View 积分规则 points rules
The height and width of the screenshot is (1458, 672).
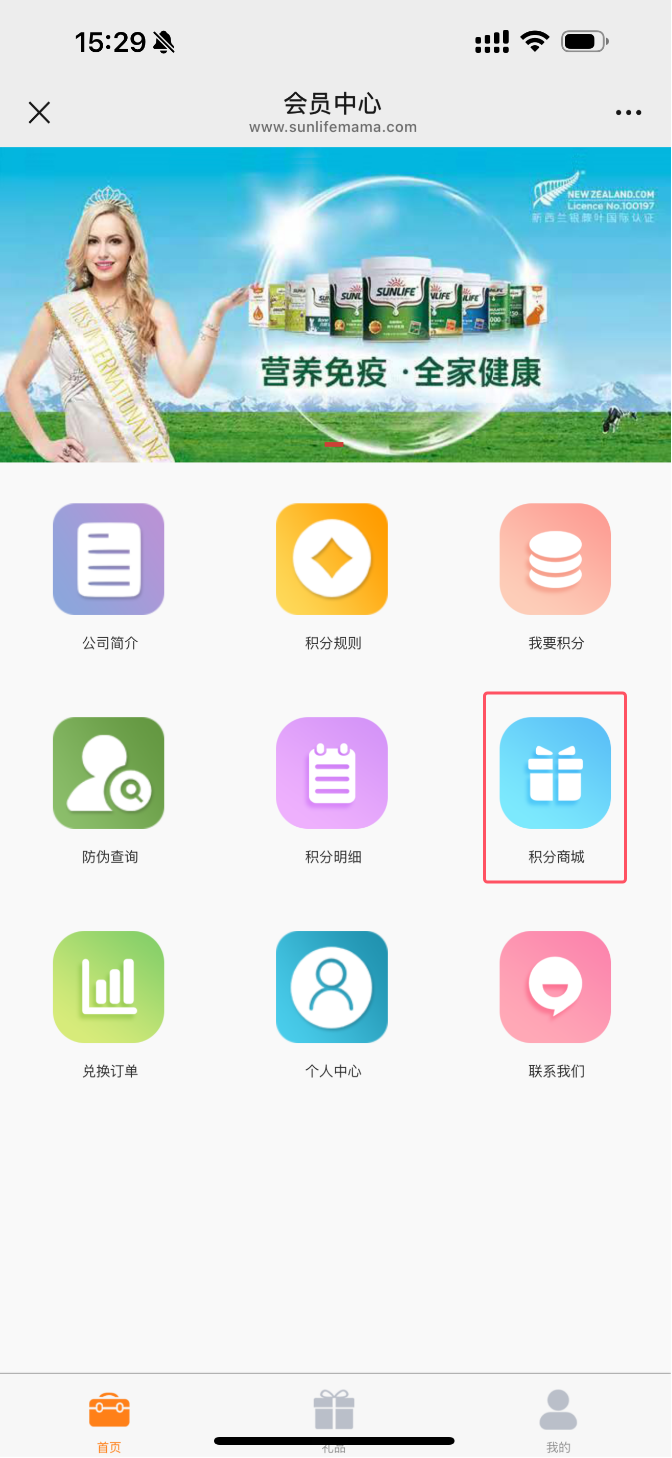point(332,559)
